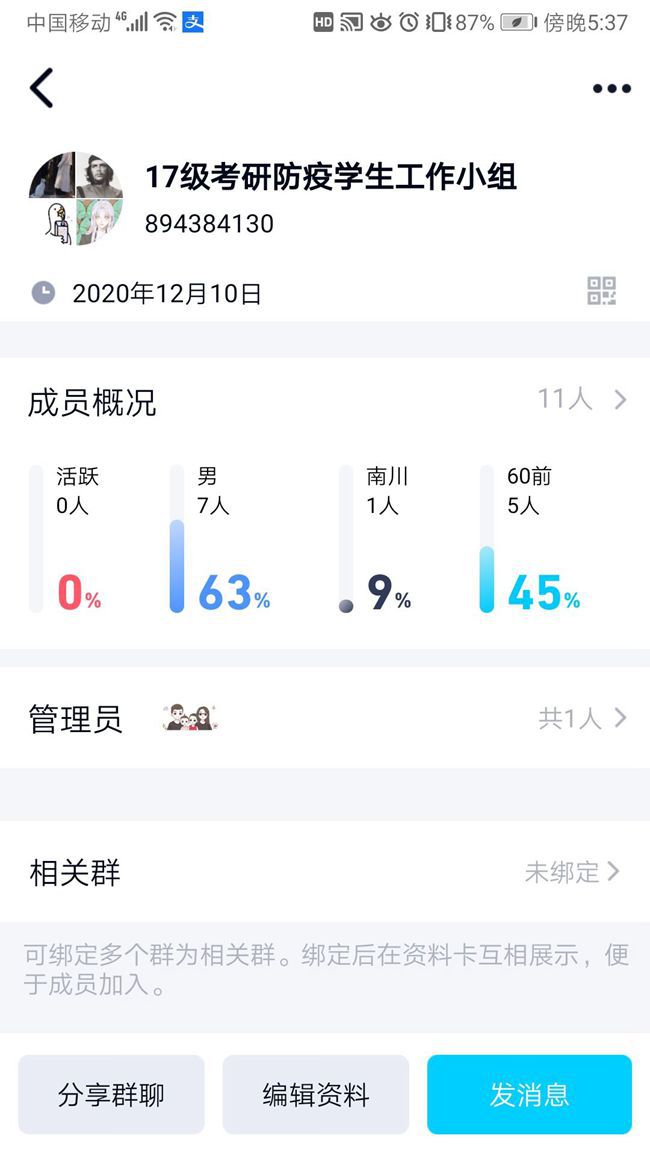
Task: Tap the 分享群聊 button
Action: click(111, 1094)
